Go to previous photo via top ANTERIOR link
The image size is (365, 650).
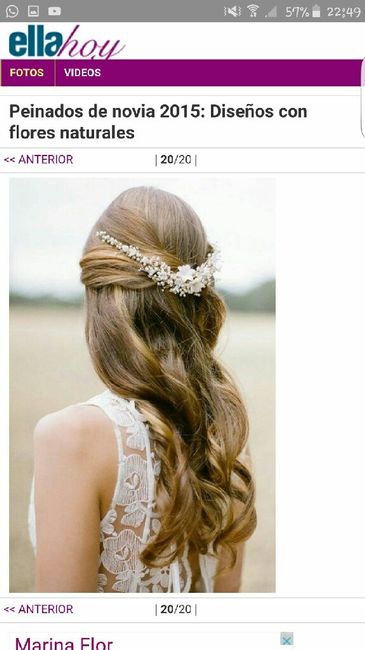pyautogui.click(x=39, y=160)
